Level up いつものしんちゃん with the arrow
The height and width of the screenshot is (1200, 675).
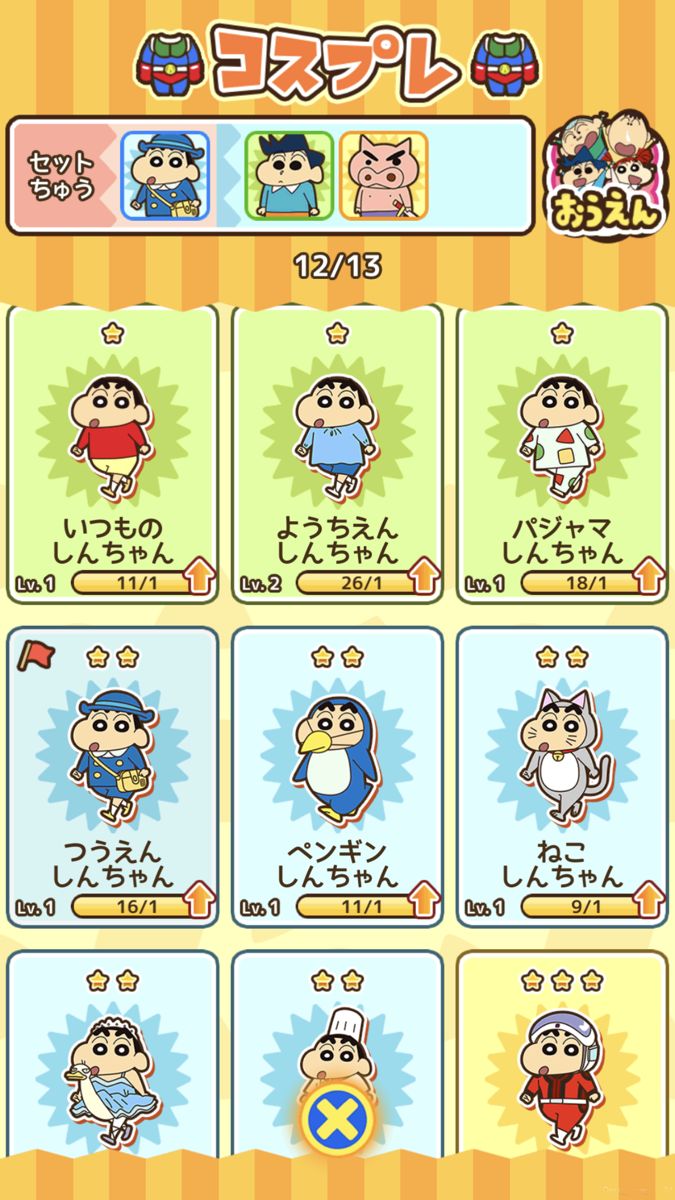[200, 577]
